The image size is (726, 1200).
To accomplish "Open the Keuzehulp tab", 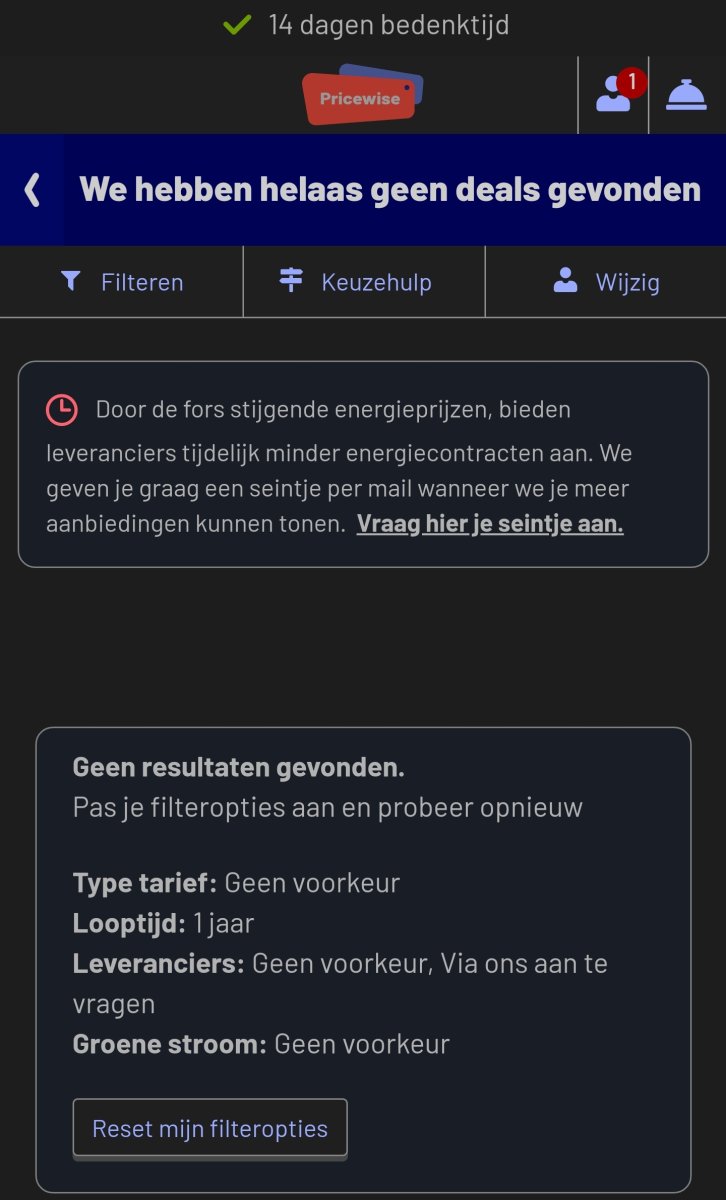I will [x=362, y=281].
